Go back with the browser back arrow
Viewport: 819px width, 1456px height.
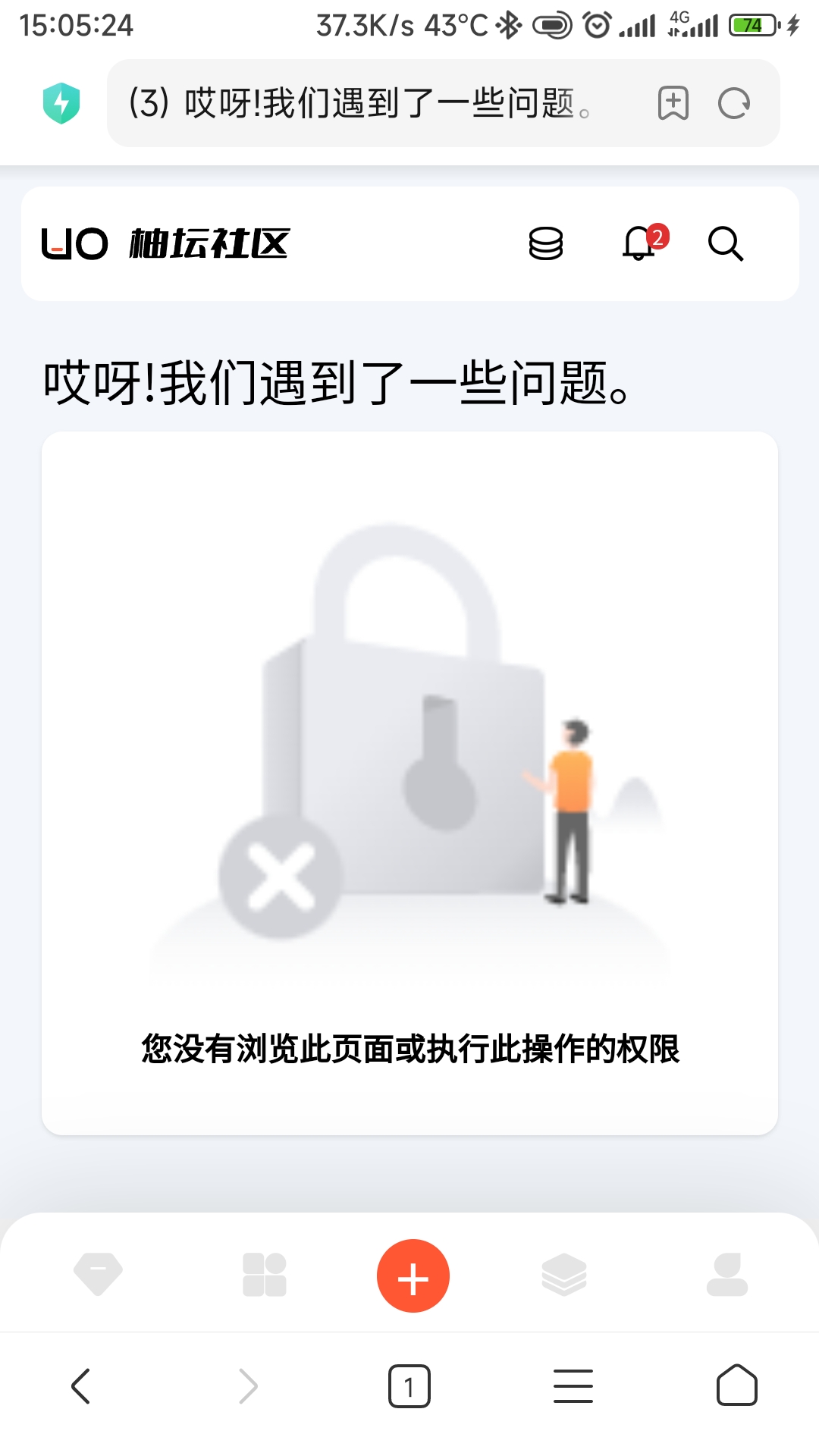(x=81, y=1386)
